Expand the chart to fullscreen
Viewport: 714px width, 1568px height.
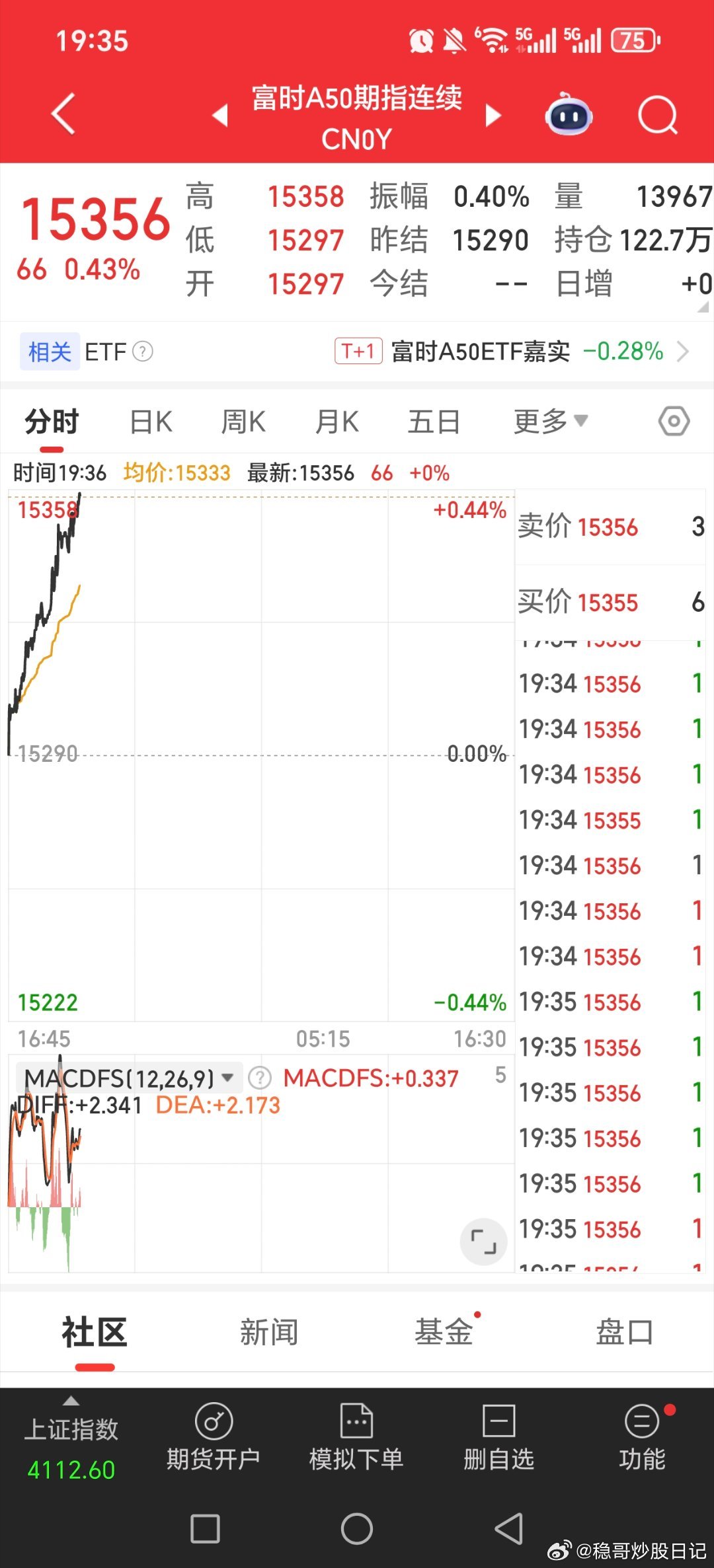coord(485,1242)
